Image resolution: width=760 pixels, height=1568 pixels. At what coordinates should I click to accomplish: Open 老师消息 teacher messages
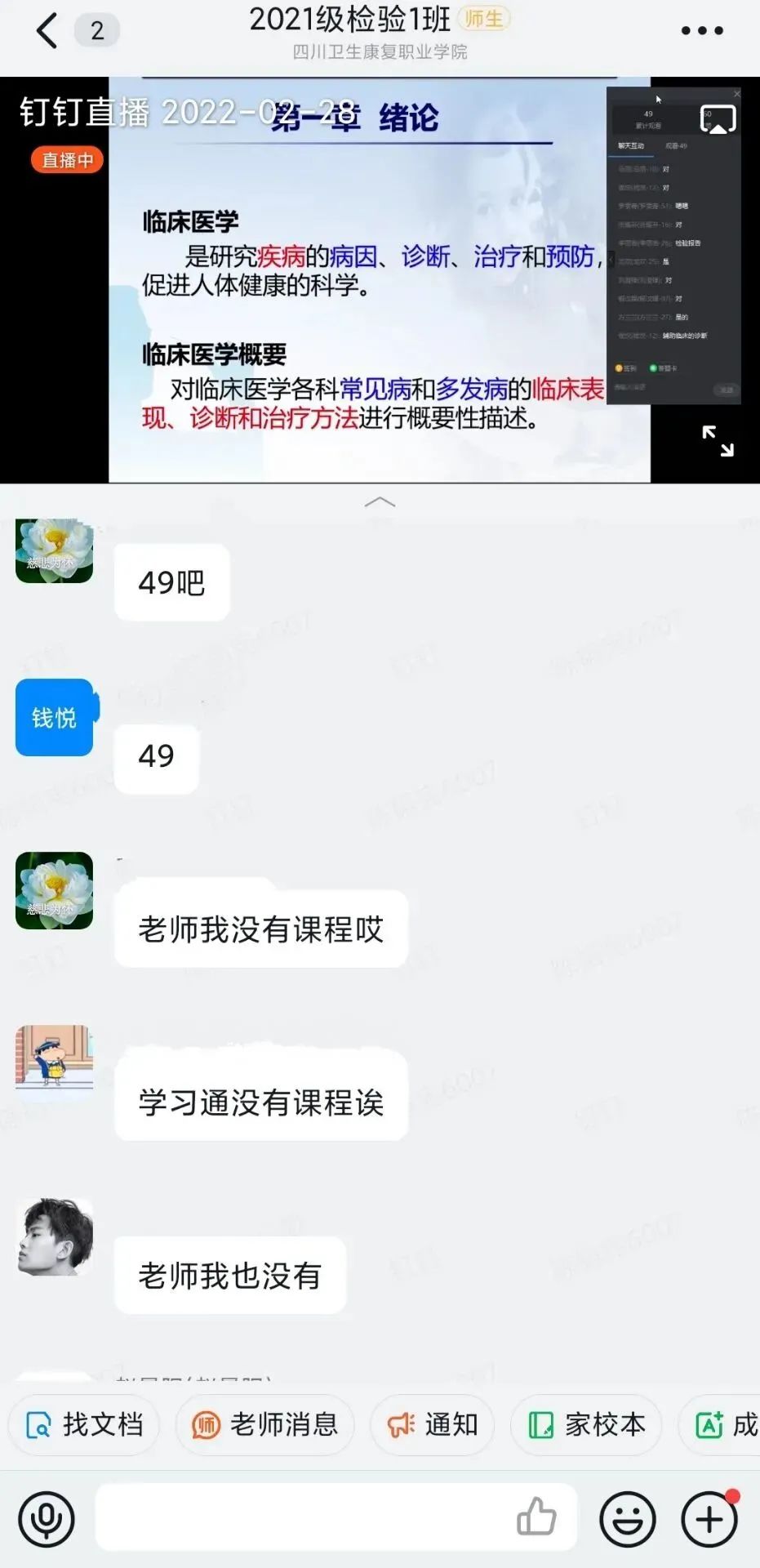(265, 1425)
